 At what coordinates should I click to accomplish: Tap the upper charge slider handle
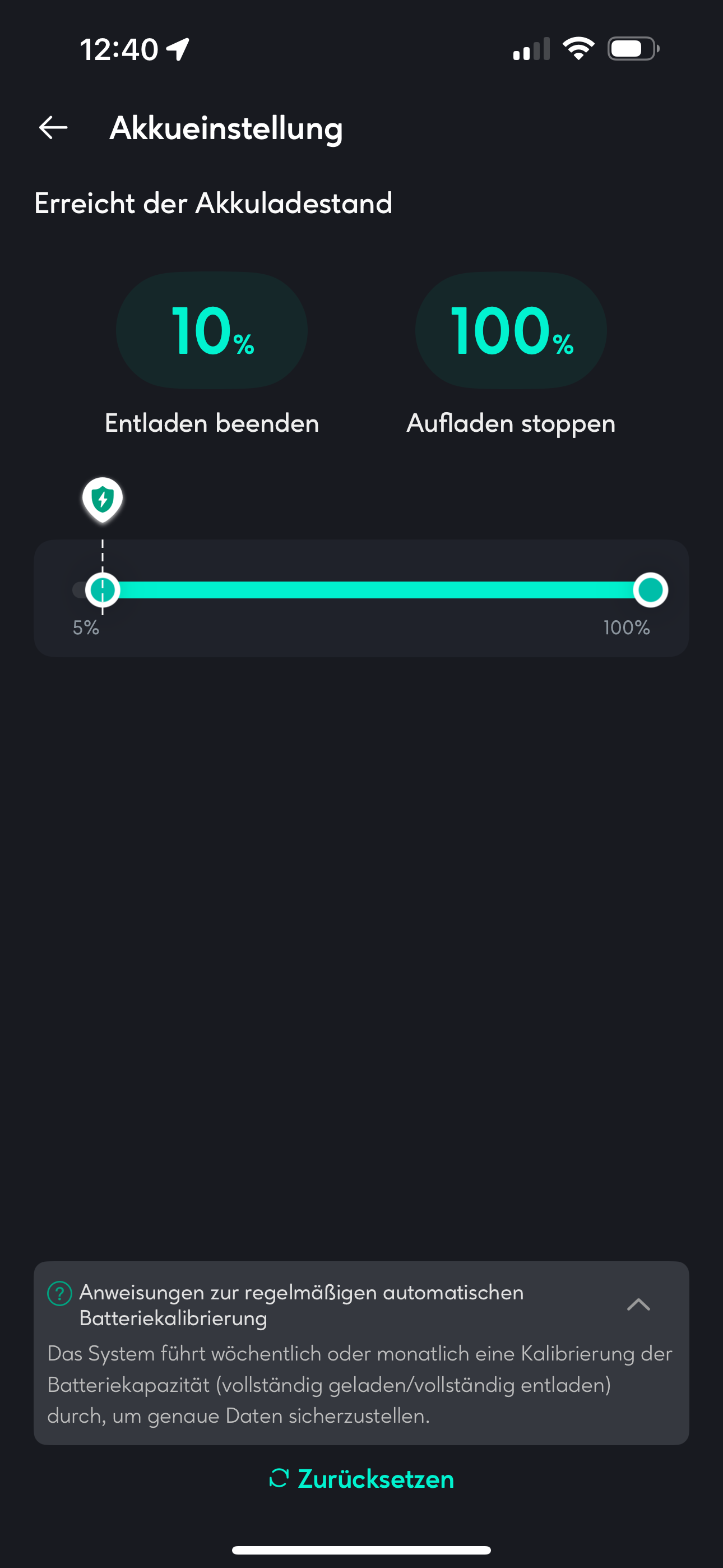click(x=650, y=590)
